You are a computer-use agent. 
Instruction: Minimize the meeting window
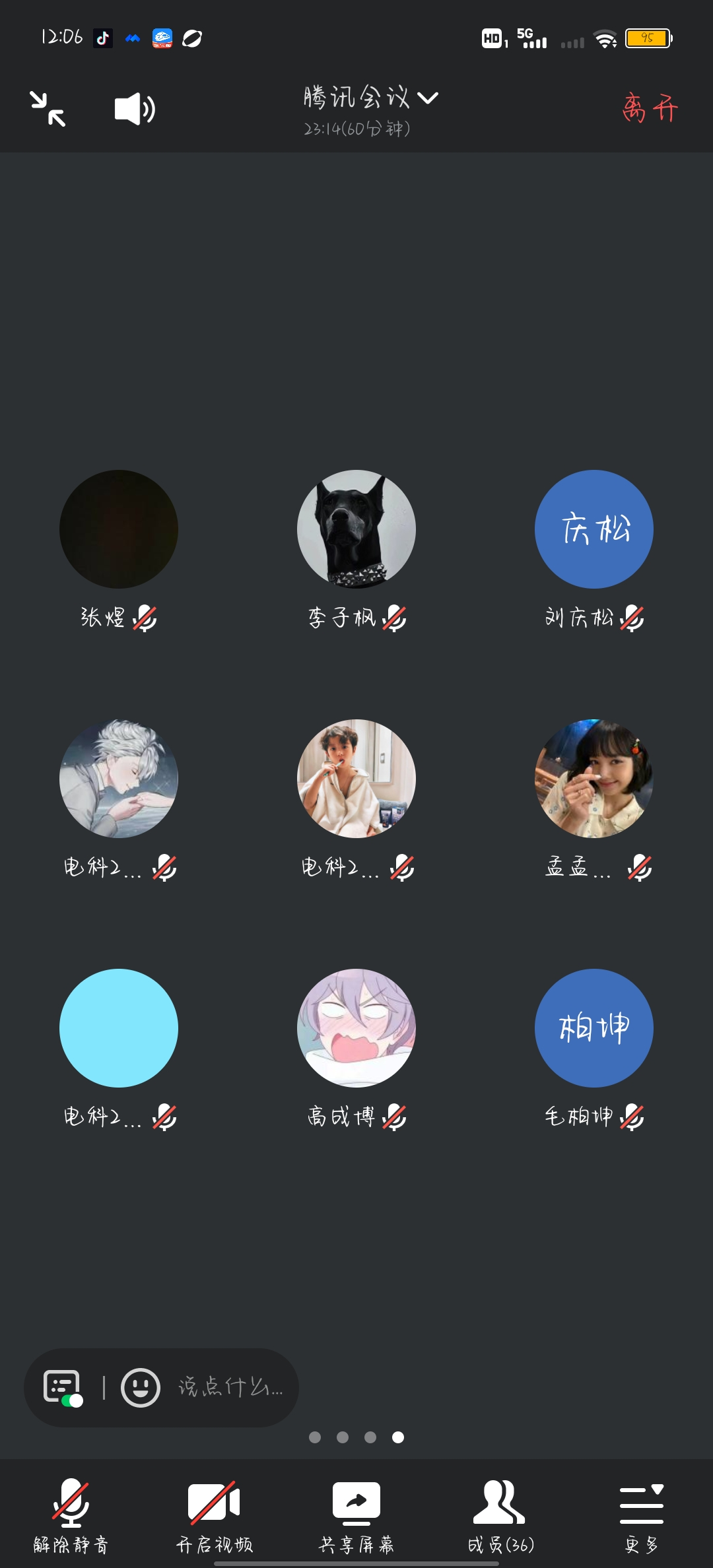click(48, 109)
